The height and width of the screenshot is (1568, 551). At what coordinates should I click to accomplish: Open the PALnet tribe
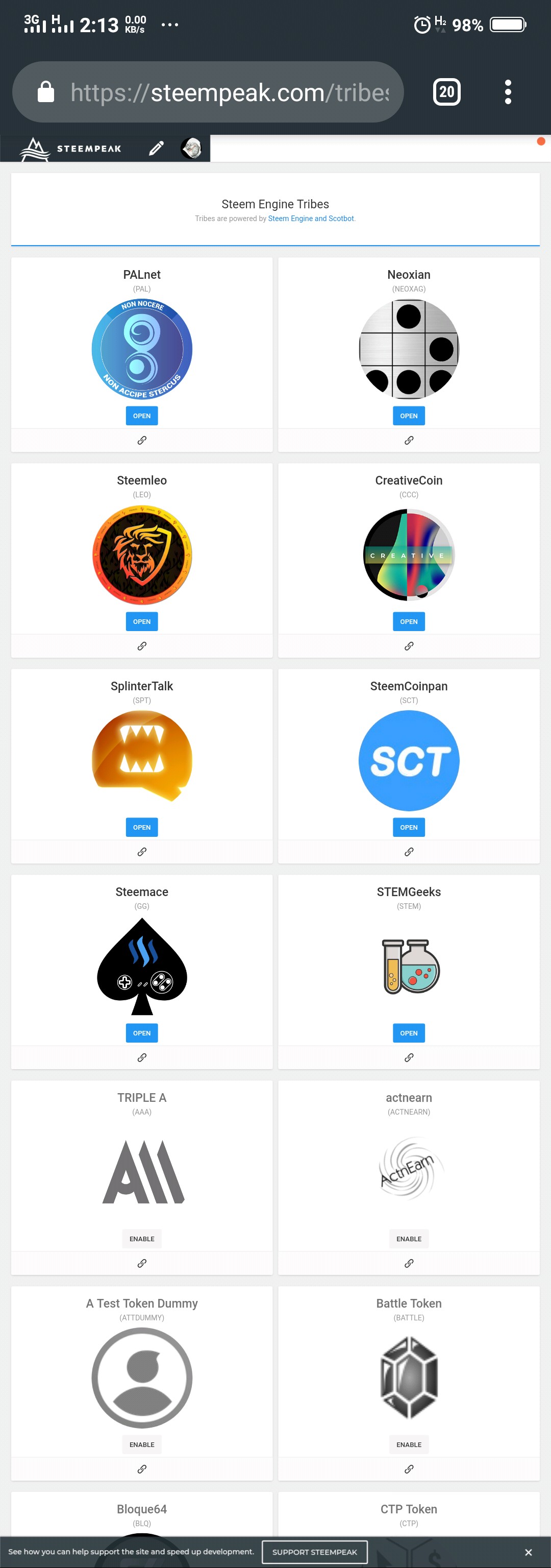point(142,416)
